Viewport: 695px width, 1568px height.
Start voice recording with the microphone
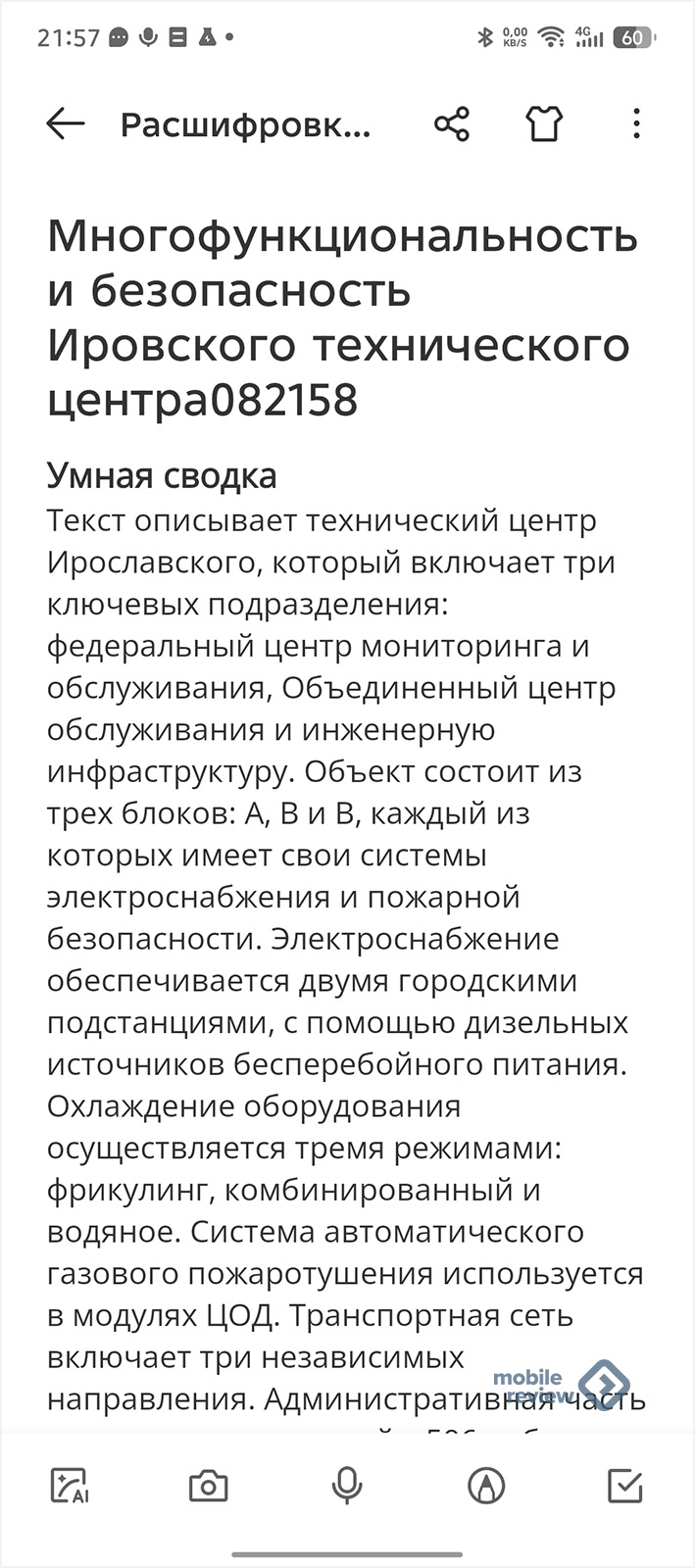click(346, 1486)
